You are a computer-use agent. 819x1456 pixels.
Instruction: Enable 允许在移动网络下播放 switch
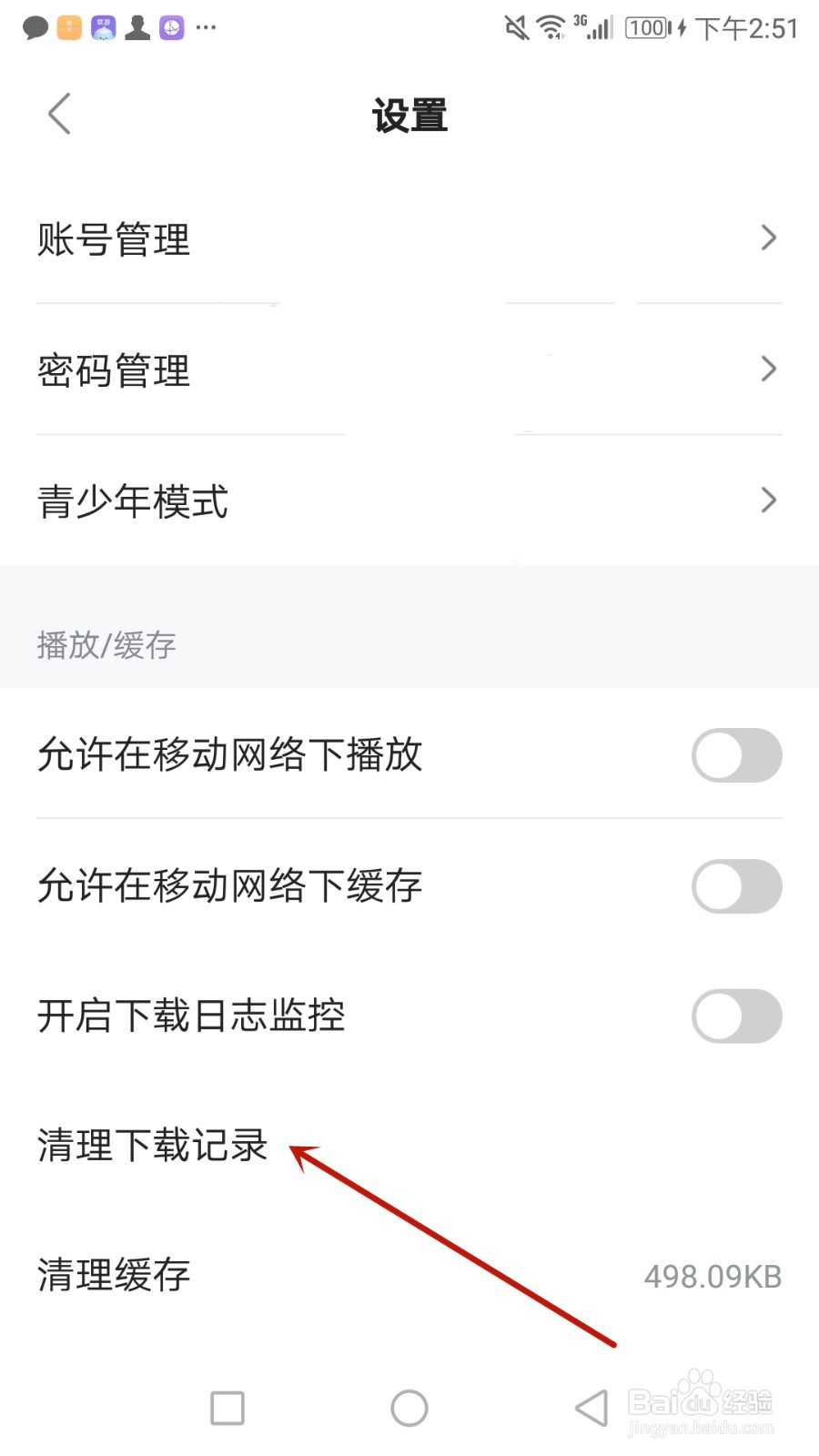click(736, 755)
